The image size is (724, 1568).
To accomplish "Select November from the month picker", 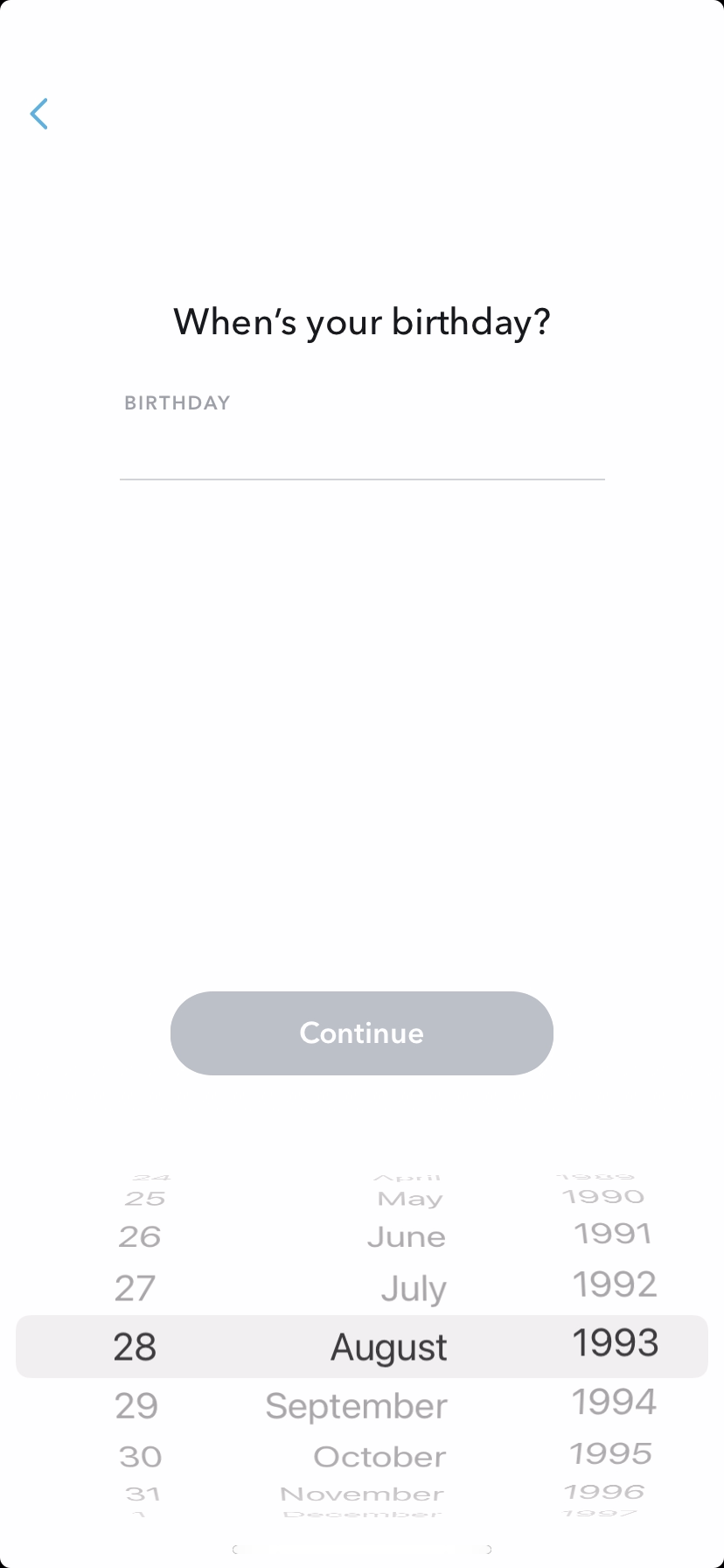I will tap(361, 1494).
